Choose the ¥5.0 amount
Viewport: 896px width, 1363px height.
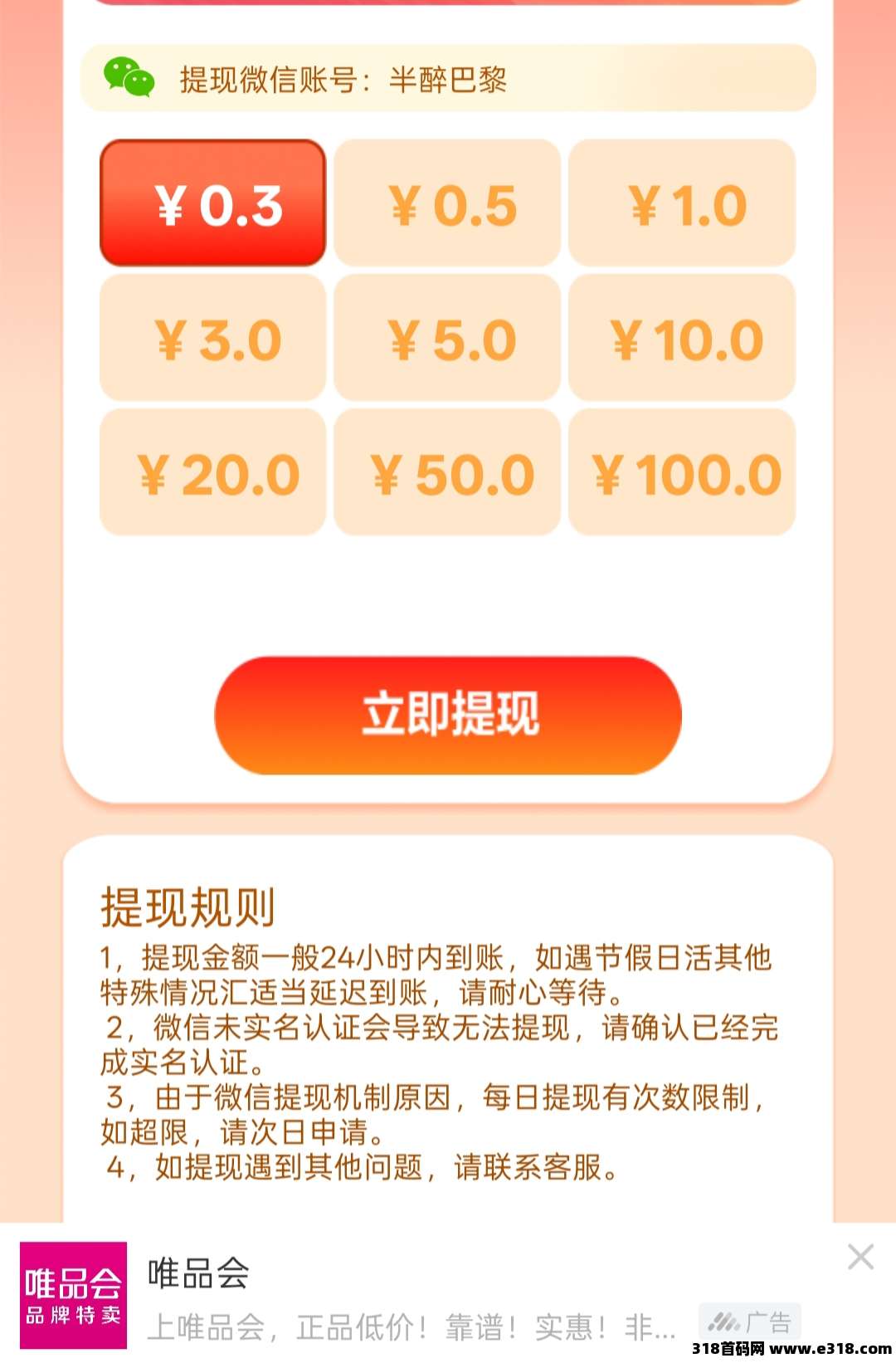pyautogui.click(x=447, y=338)
